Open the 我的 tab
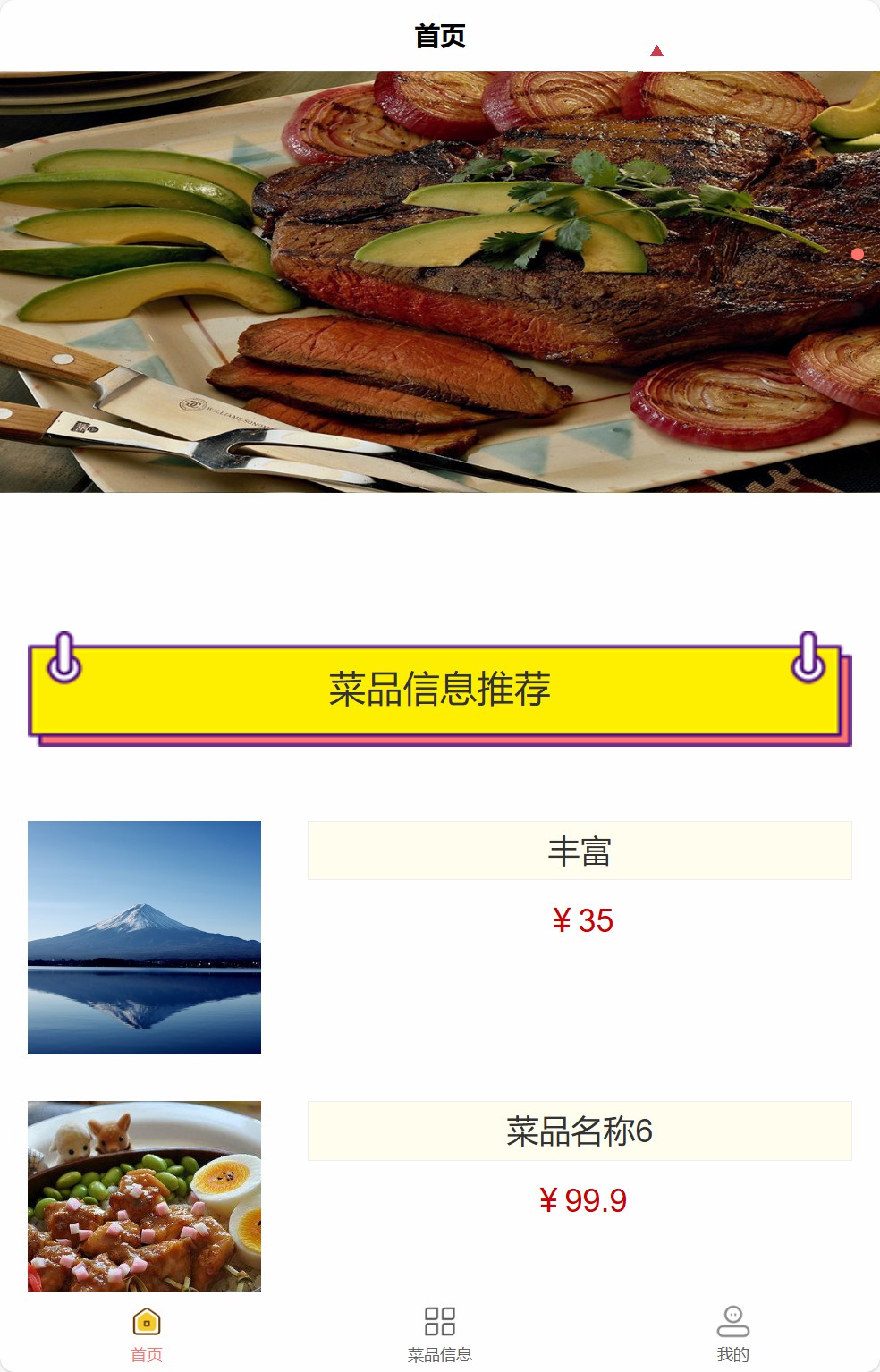 click(x=732, y=1334)
